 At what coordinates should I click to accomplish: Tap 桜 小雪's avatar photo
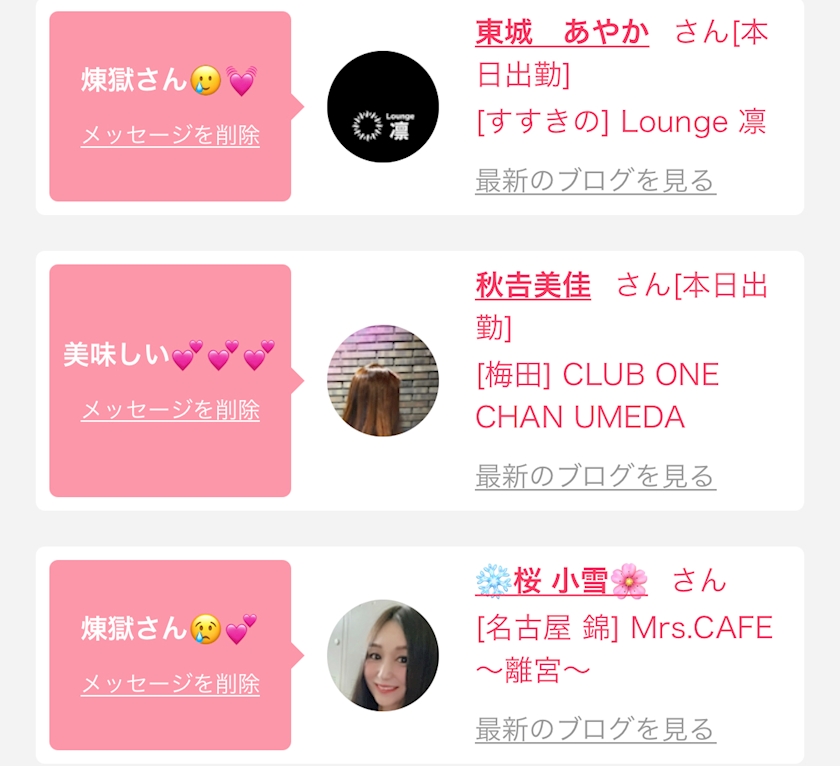click(382, 655)
